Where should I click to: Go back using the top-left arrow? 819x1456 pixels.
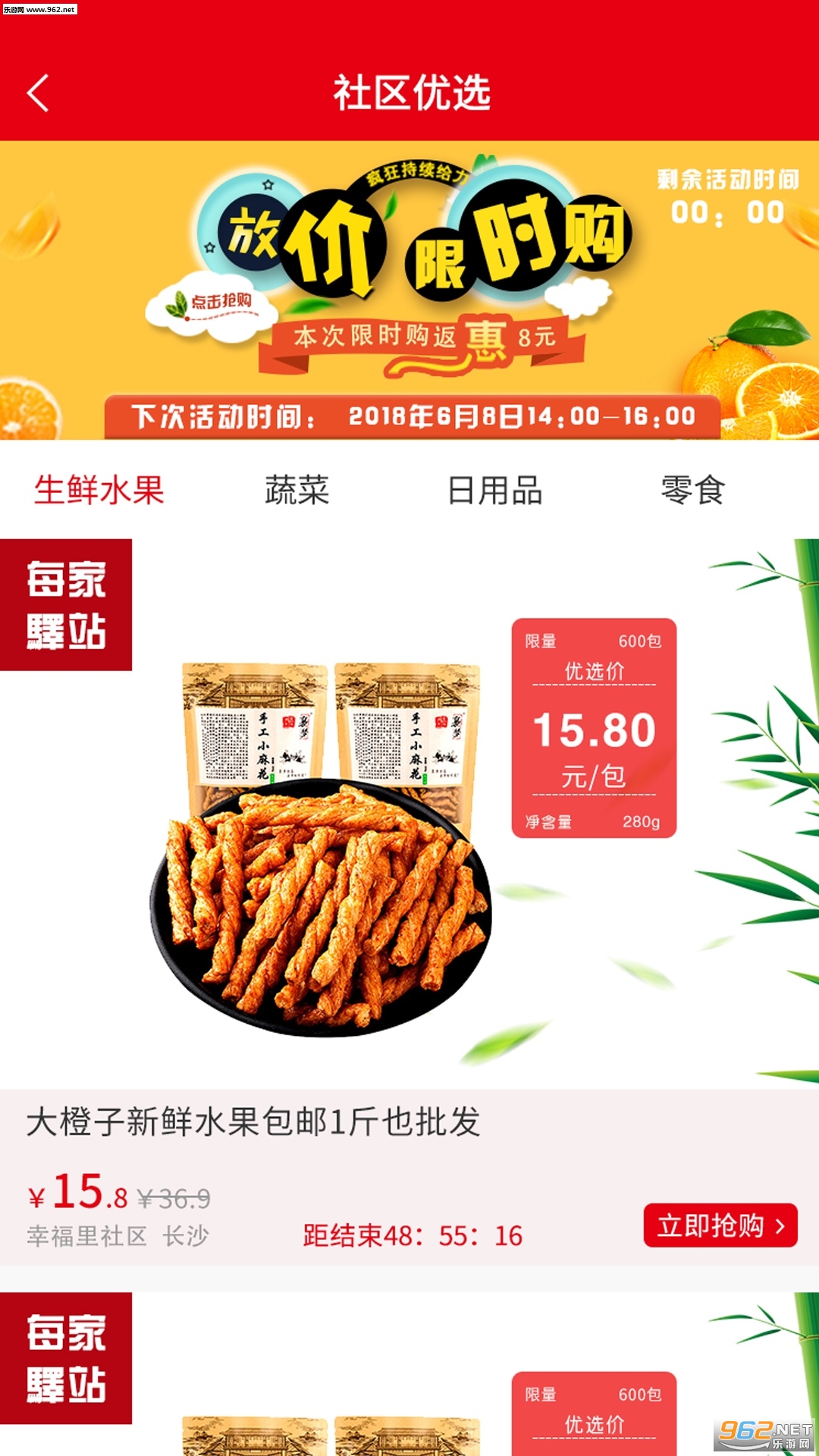coord(38,93)
